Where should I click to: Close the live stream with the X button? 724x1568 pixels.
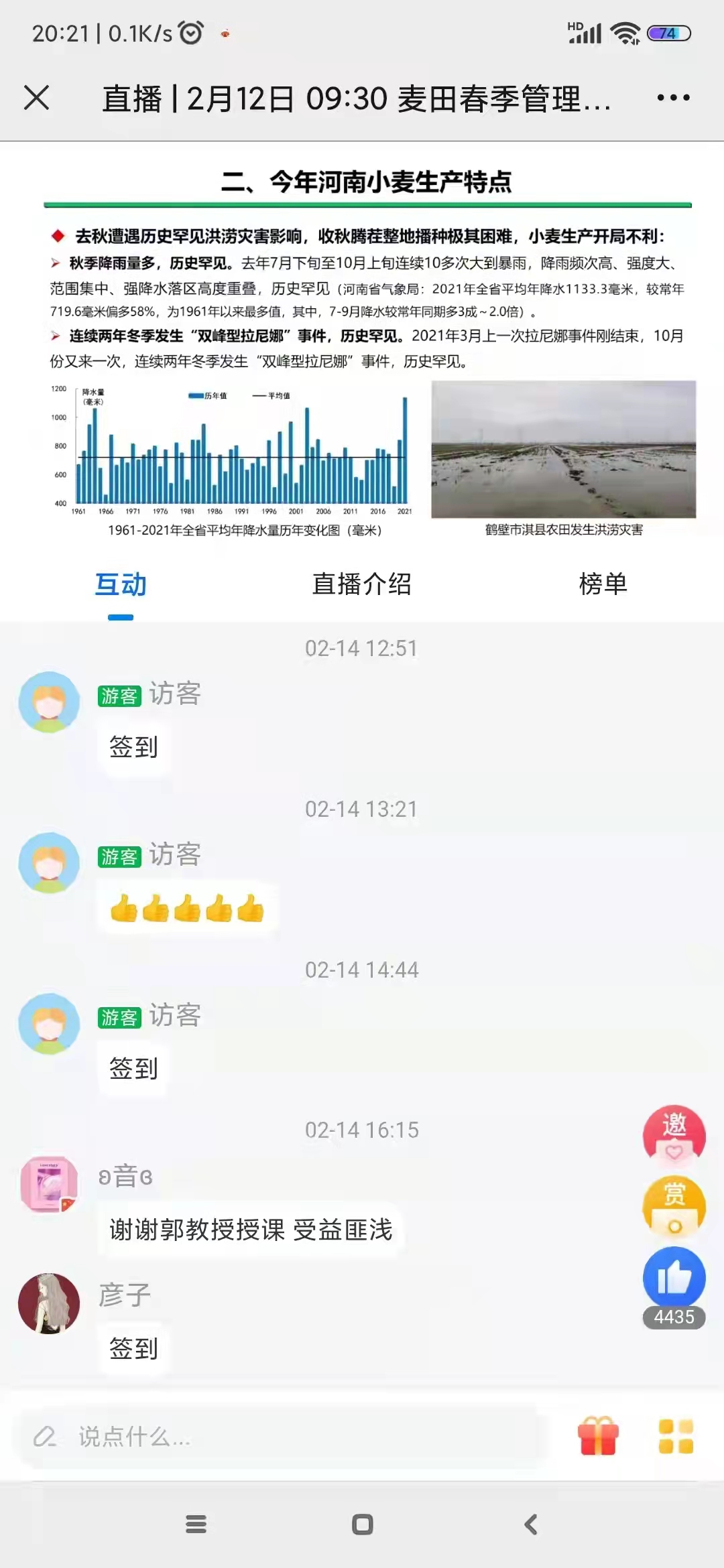(x=38, y=98)
